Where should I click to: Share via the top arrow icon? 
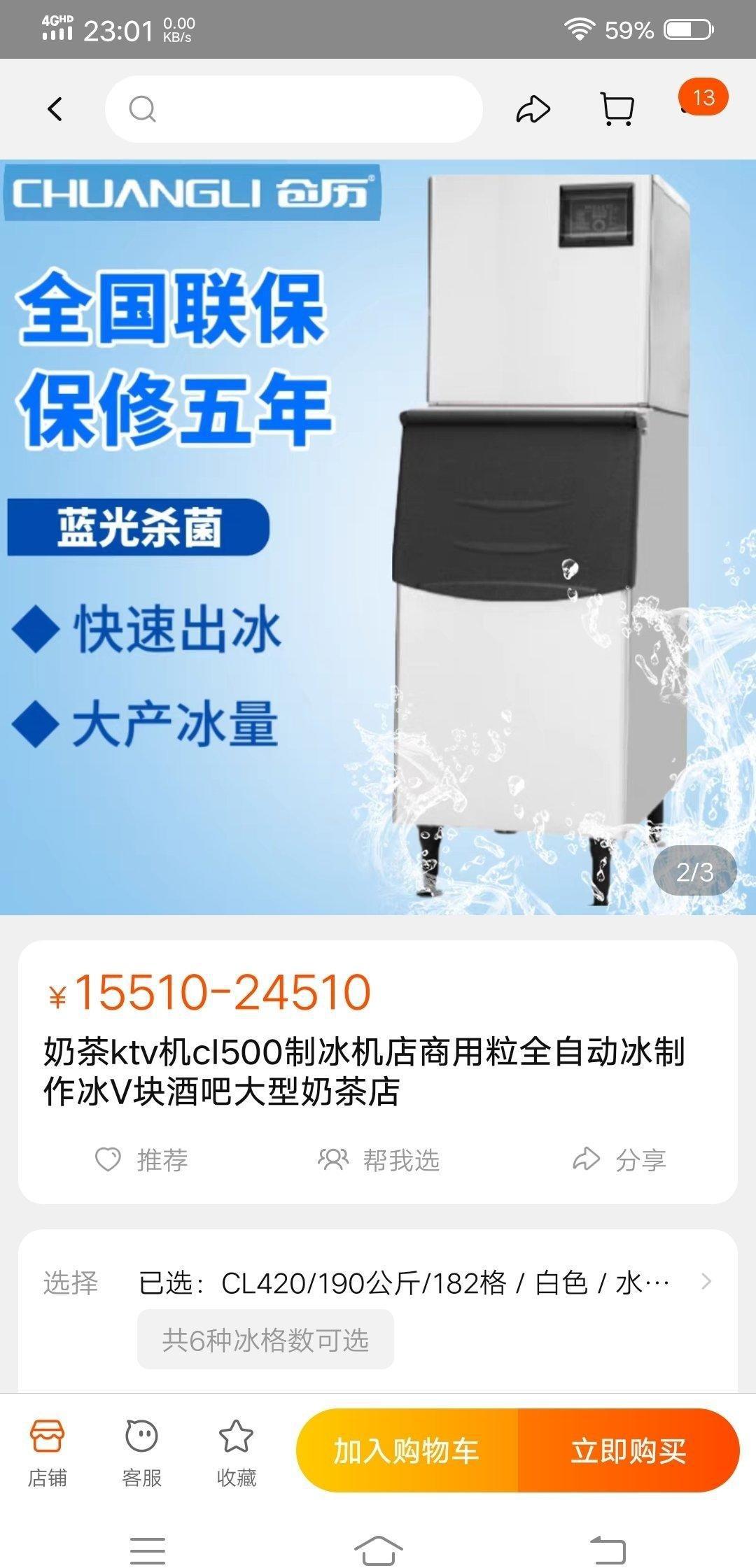[x=533, y=109]
